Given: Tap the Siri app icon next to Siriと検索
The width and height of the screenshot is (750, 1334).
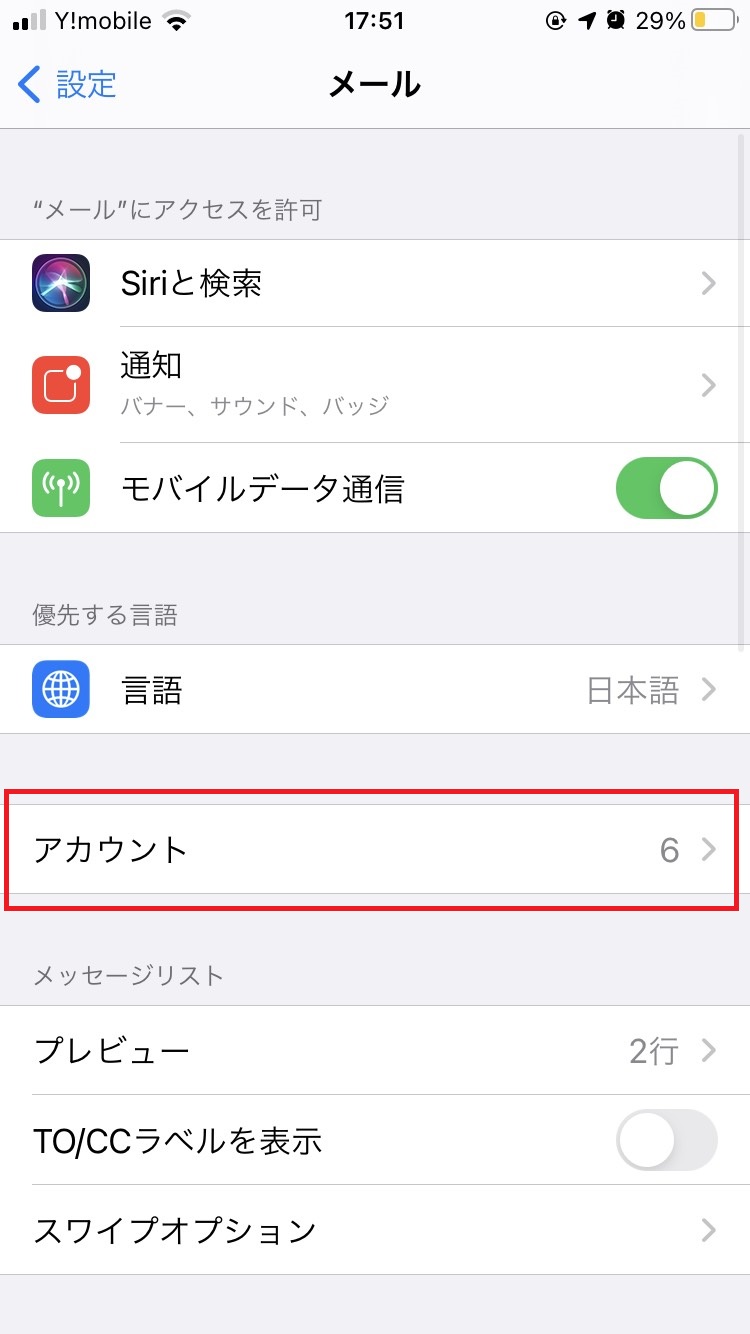Looking at the screenshot, I should 61,283.
